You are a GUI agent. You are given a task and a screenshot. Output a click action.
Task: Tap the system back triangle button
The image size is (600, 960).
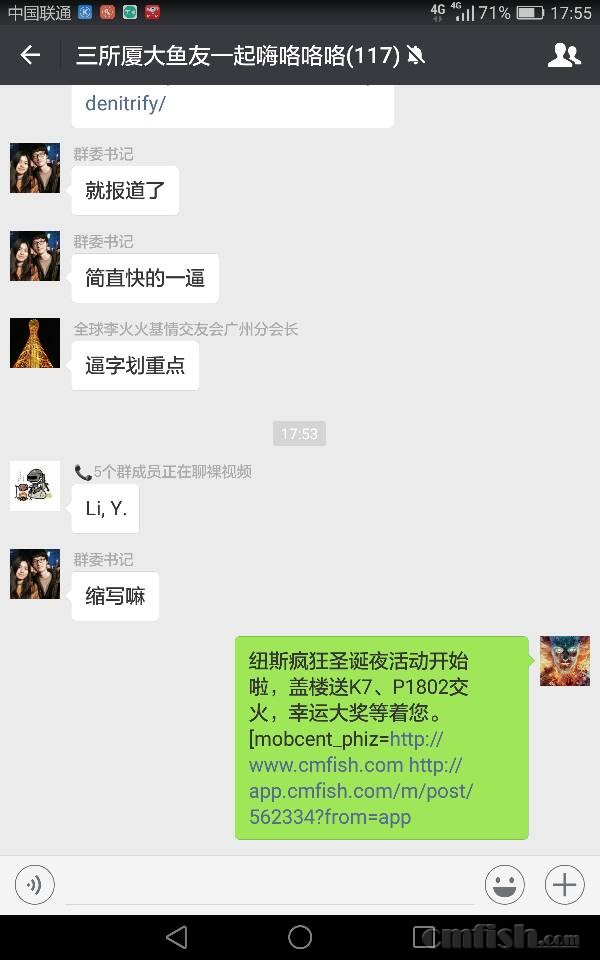pos(176,937)
